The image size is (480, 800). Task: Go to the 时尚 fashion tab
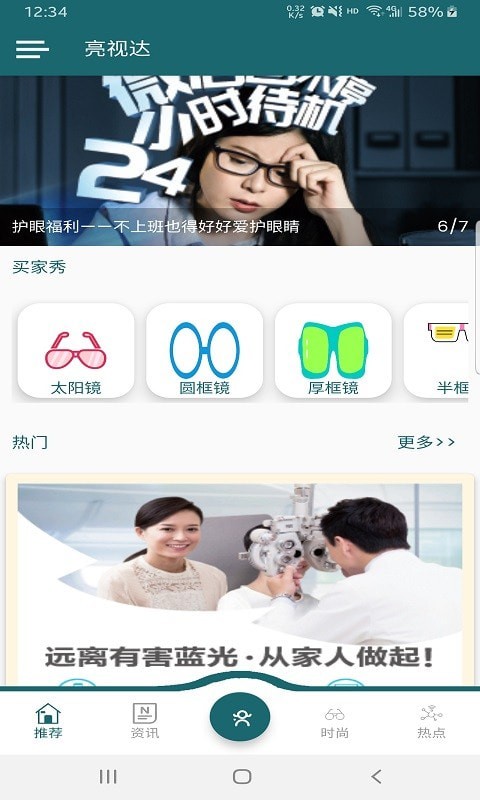click(335, 721)
